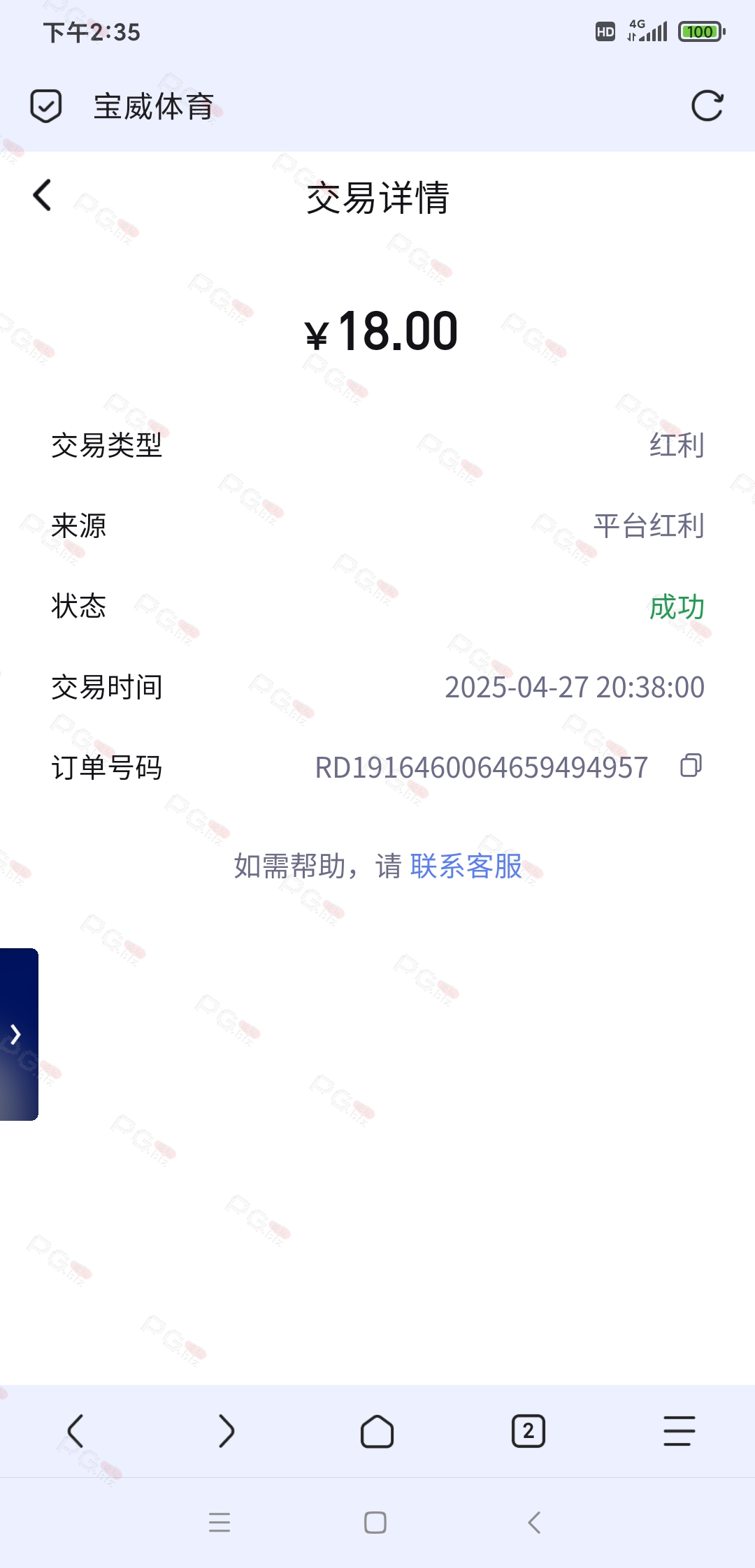Return to the system home screen
This screenshot has width=755, height=1568.
[375, 1523]
